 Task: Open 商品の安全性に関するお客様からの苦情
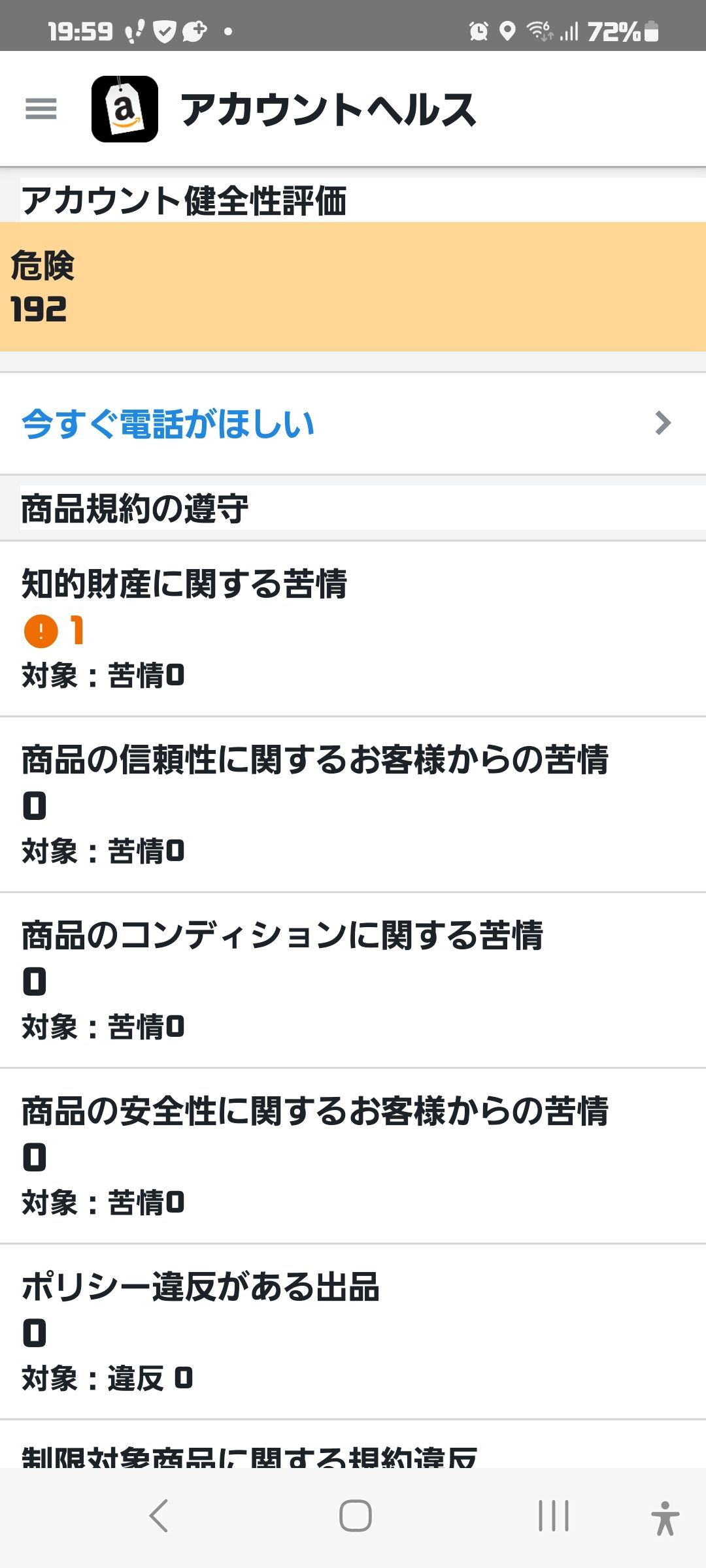pyautogui.click(x=353, y=1156)
